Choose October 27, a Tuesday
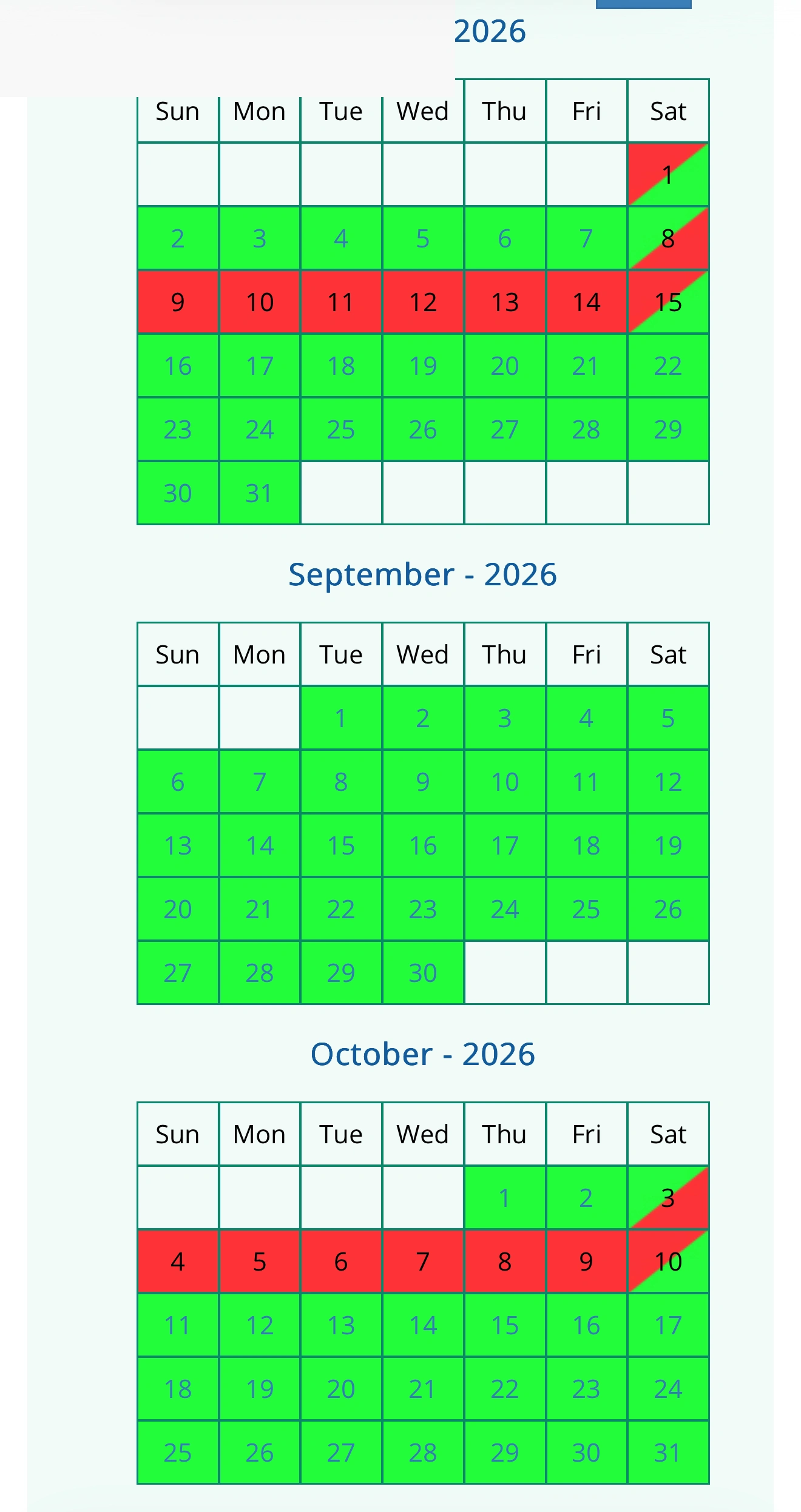 [341, 1453]
